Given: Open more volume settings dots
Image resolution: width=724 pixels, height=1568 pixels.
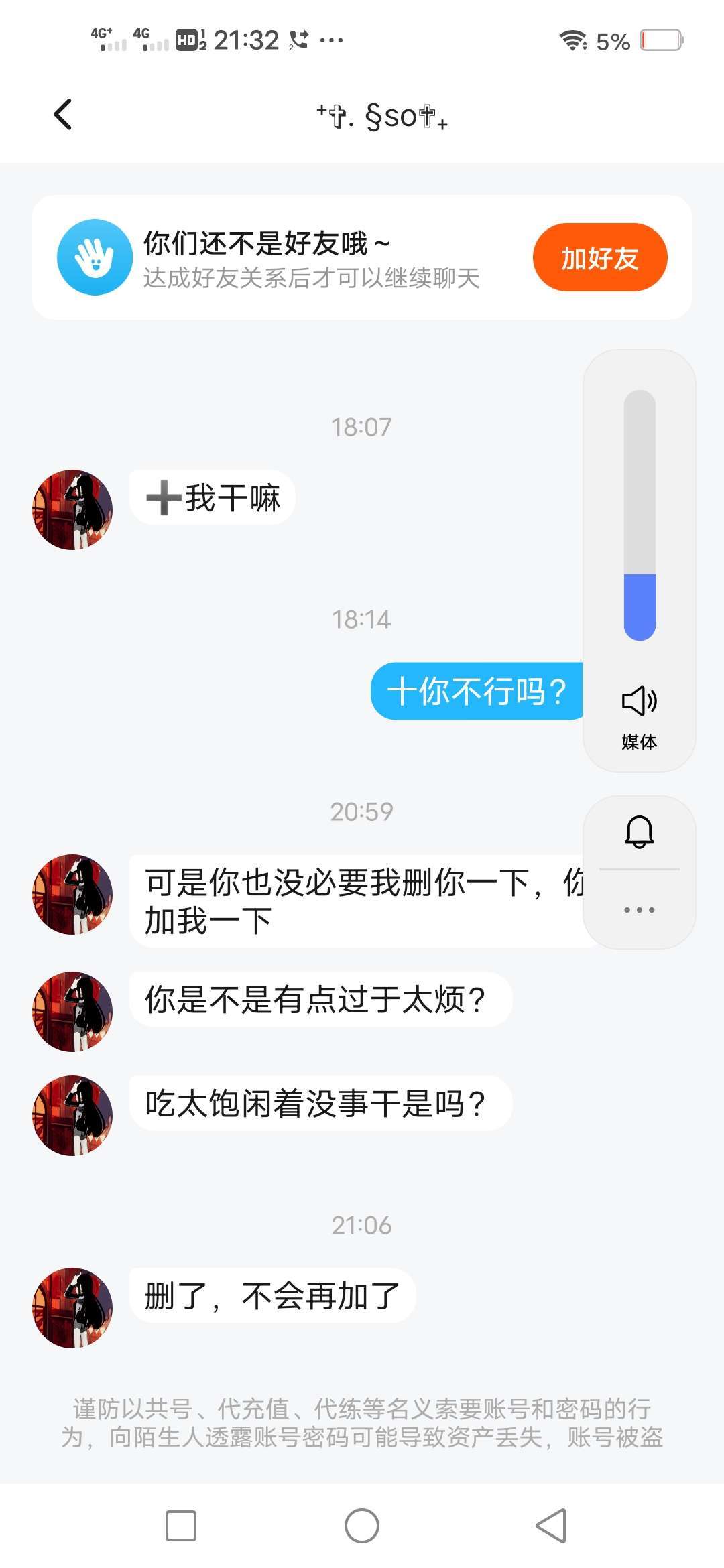Looking at the screenshot, I should tap(640, 909).
